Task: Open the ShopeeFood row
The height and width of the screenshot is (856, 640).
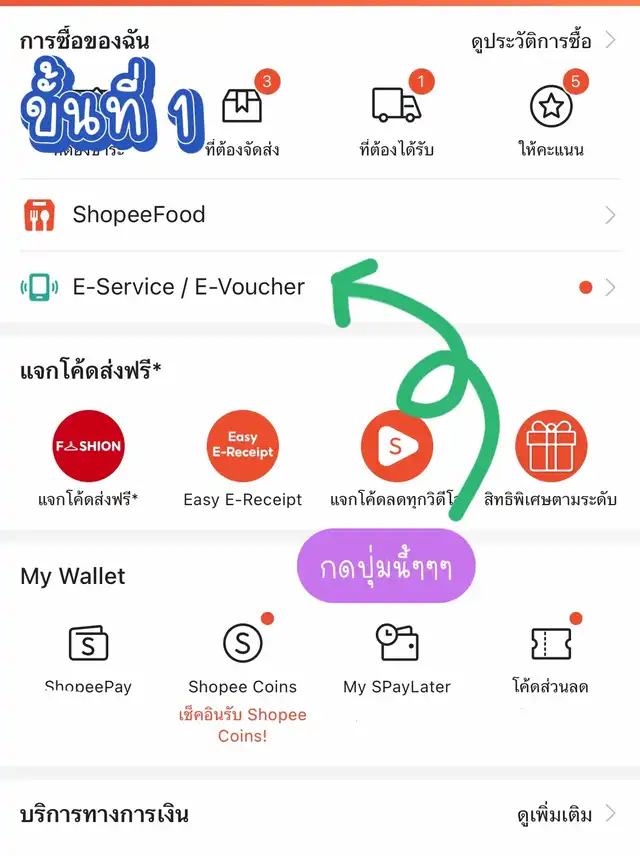Action: [320, 214]
